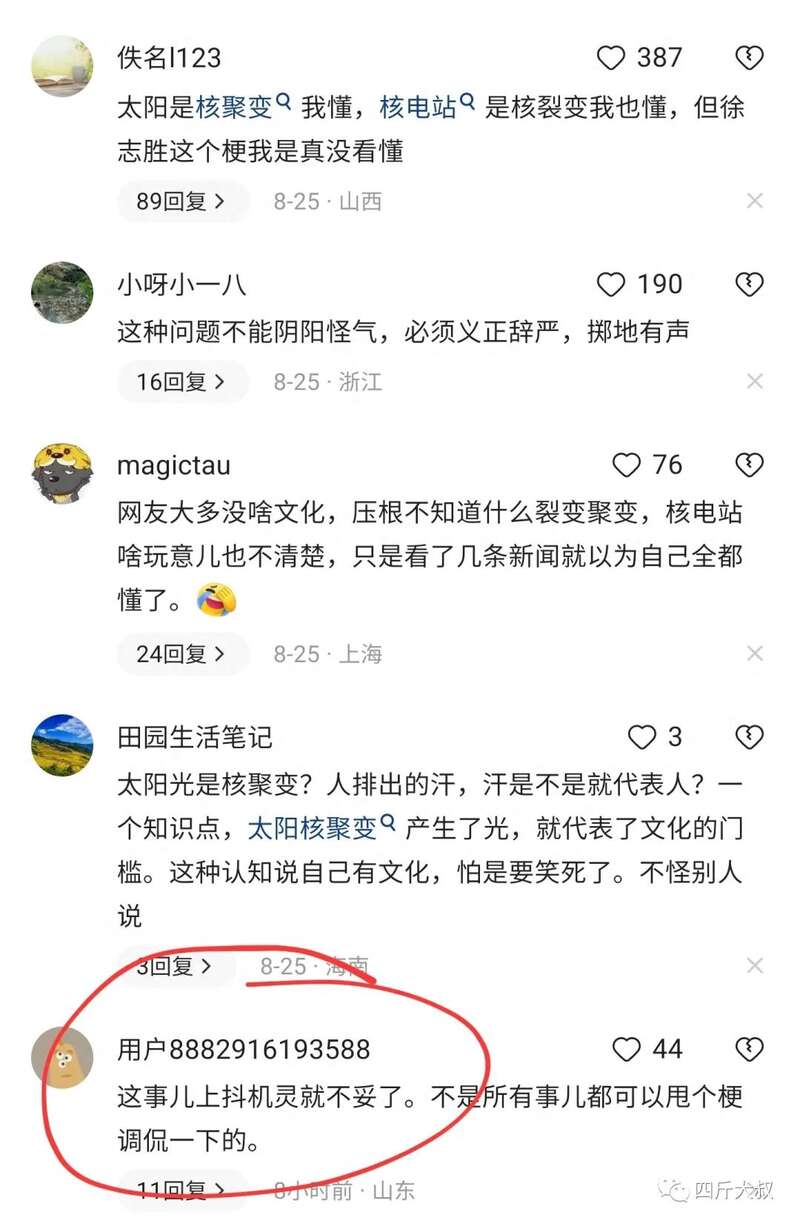Expand 16 replies under 小呀小一八's comment
This screenshot has height=1226, width=800.
coord(181,382)
